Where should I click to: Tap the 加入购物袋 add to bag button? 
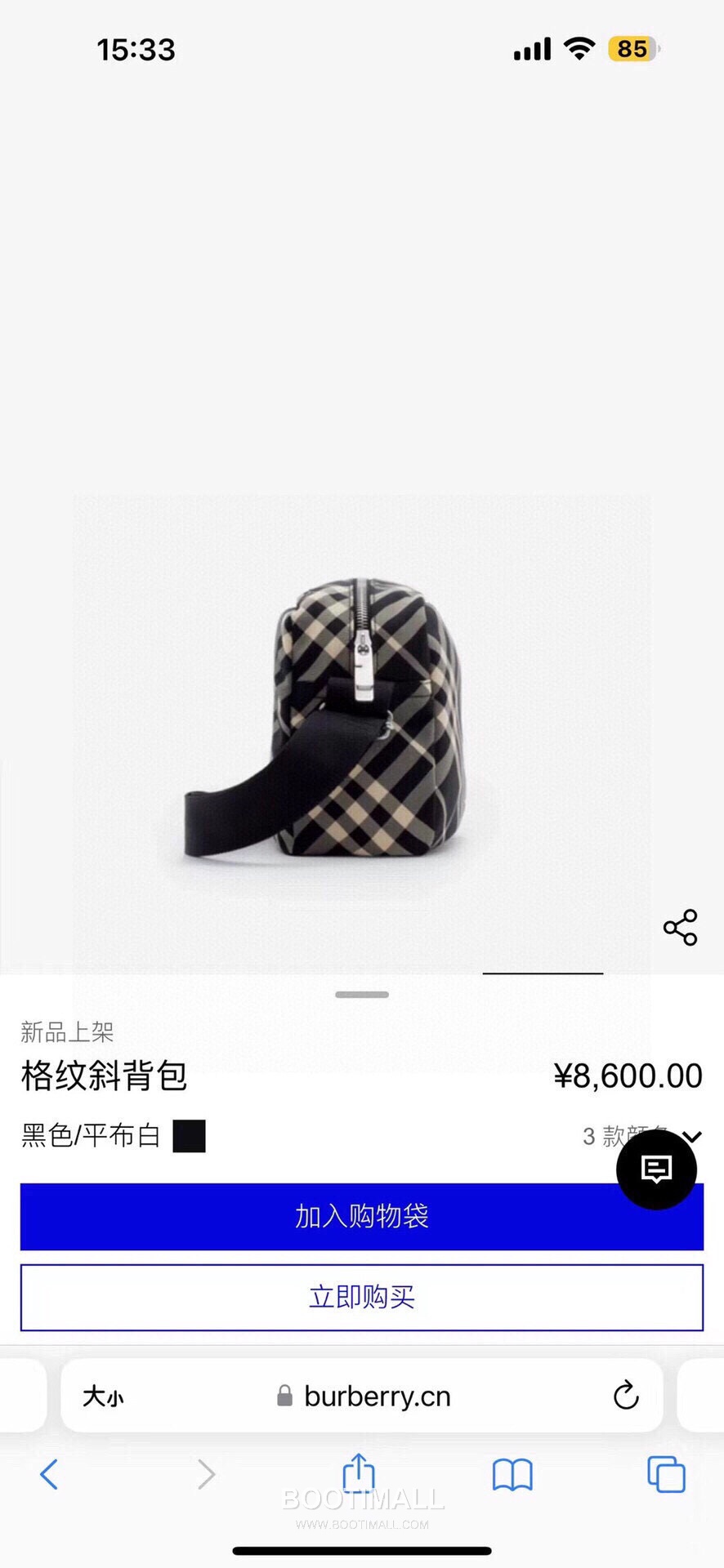point(362,1216)
